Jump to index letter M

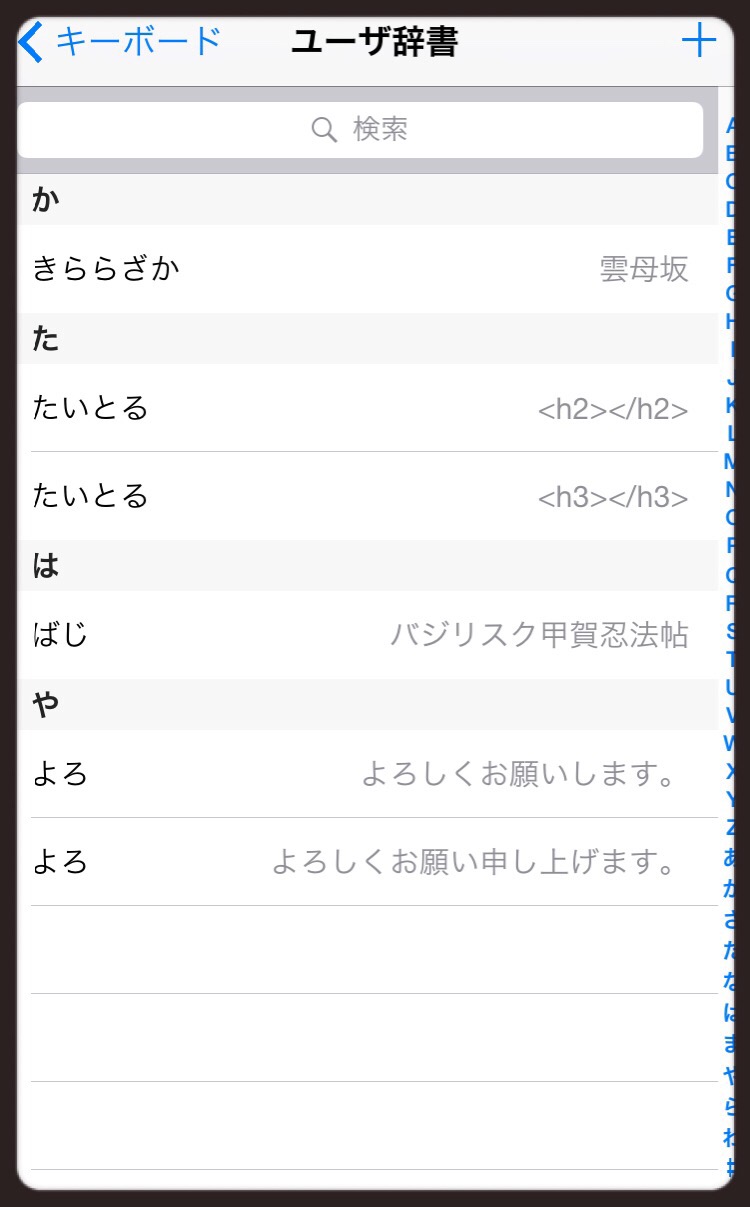[x=731, y=462]
